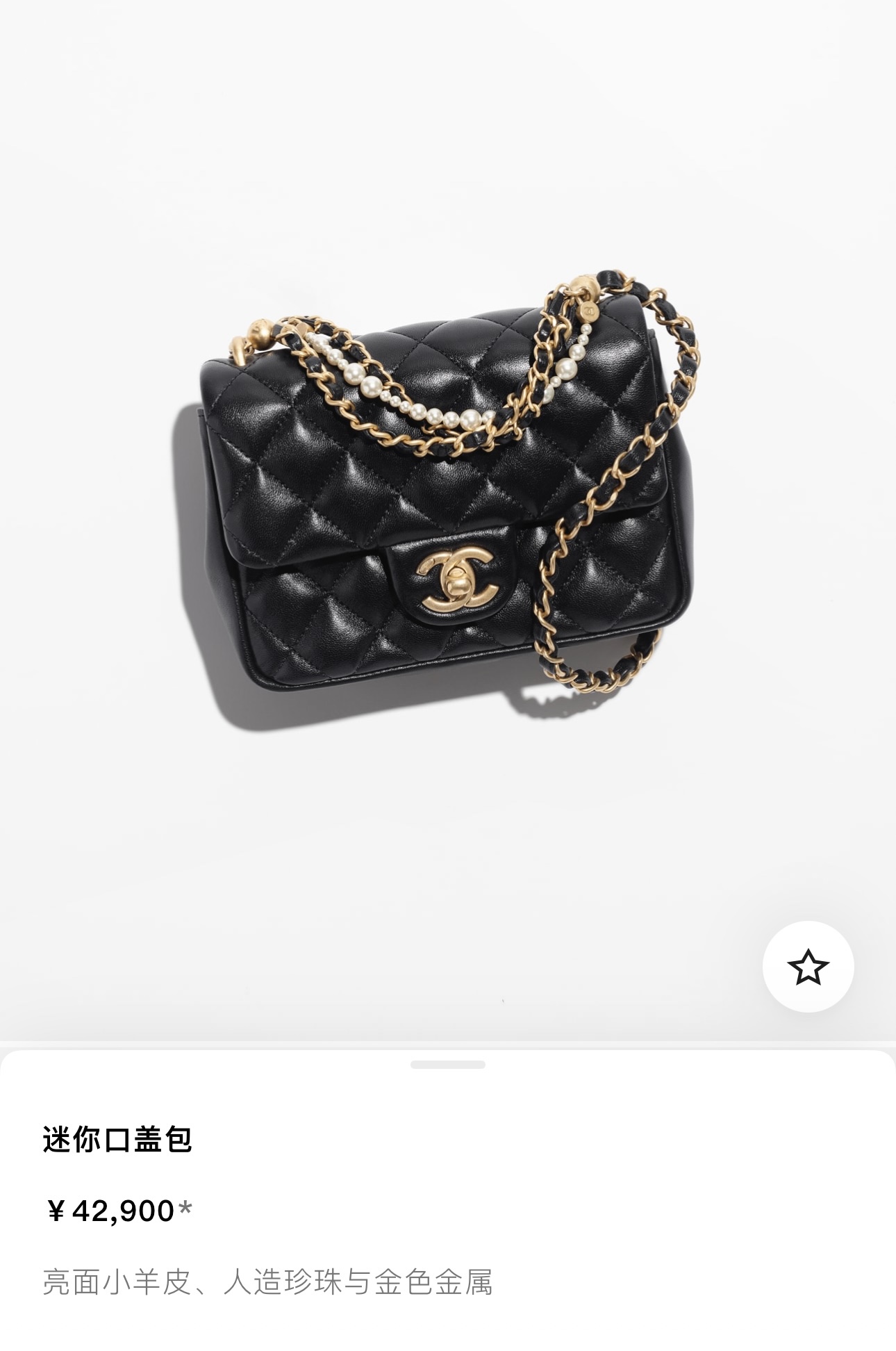Viewport: 896px width, 1351px height.
Task: Add this mini flap bag to favorites
Action: pyautogui.click(x=808, y=966)
